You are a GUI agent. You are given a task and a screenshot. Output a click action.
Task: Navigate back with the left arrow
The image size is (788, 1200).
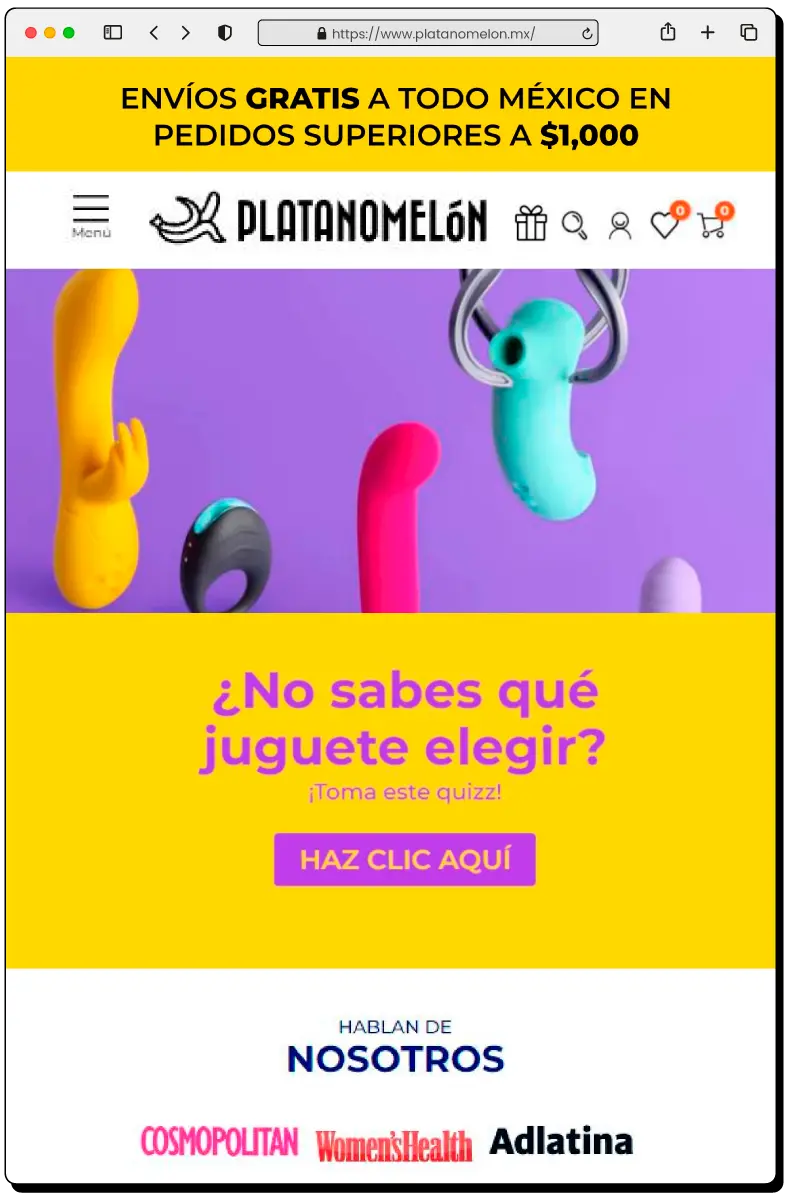153,32
